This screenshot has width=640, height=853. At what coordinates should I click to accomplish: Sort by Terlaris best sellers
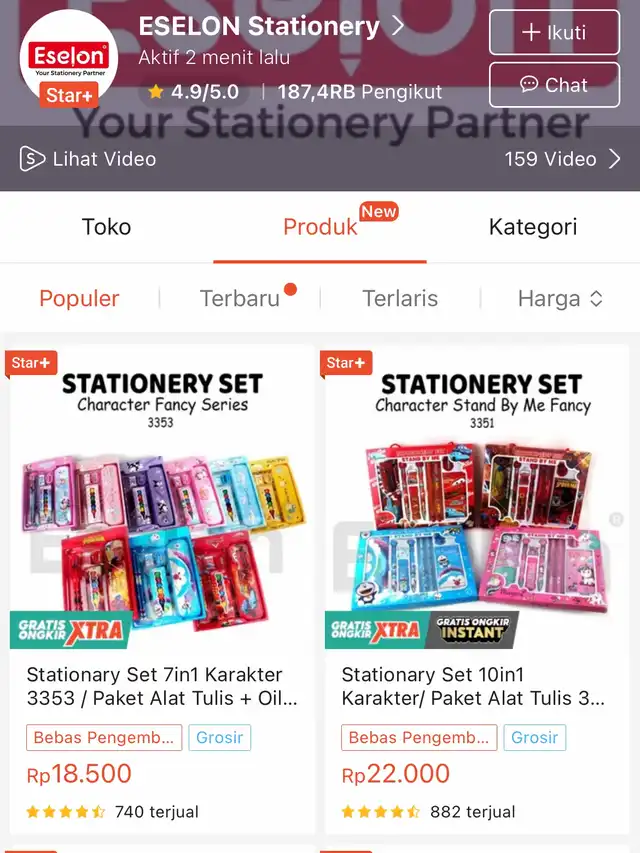coord(400,298)
